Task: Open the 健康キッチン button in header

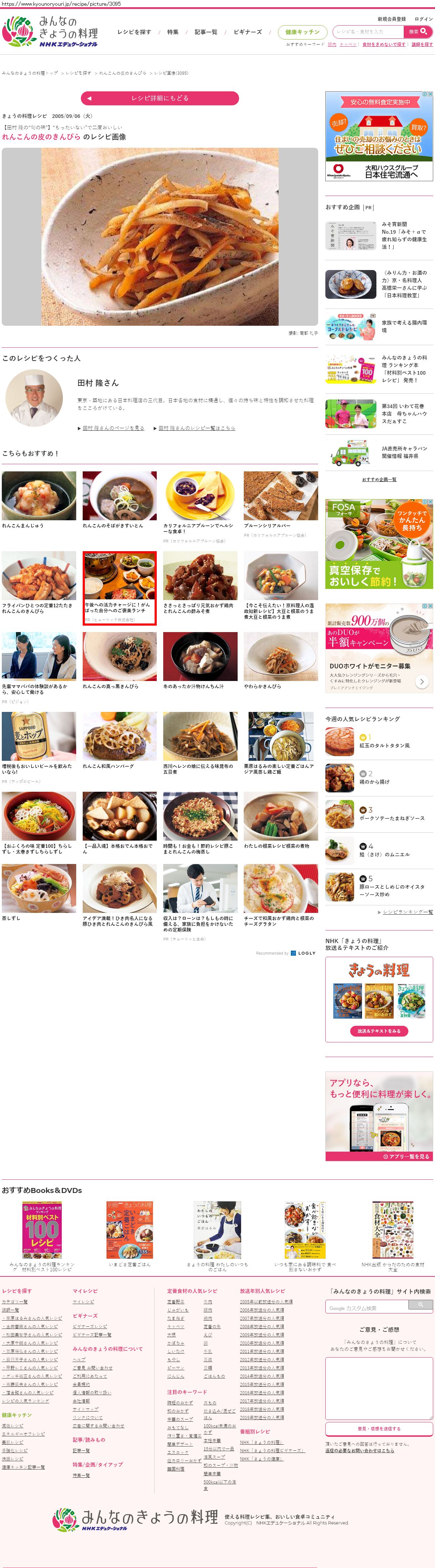Action: coord(302,32)
